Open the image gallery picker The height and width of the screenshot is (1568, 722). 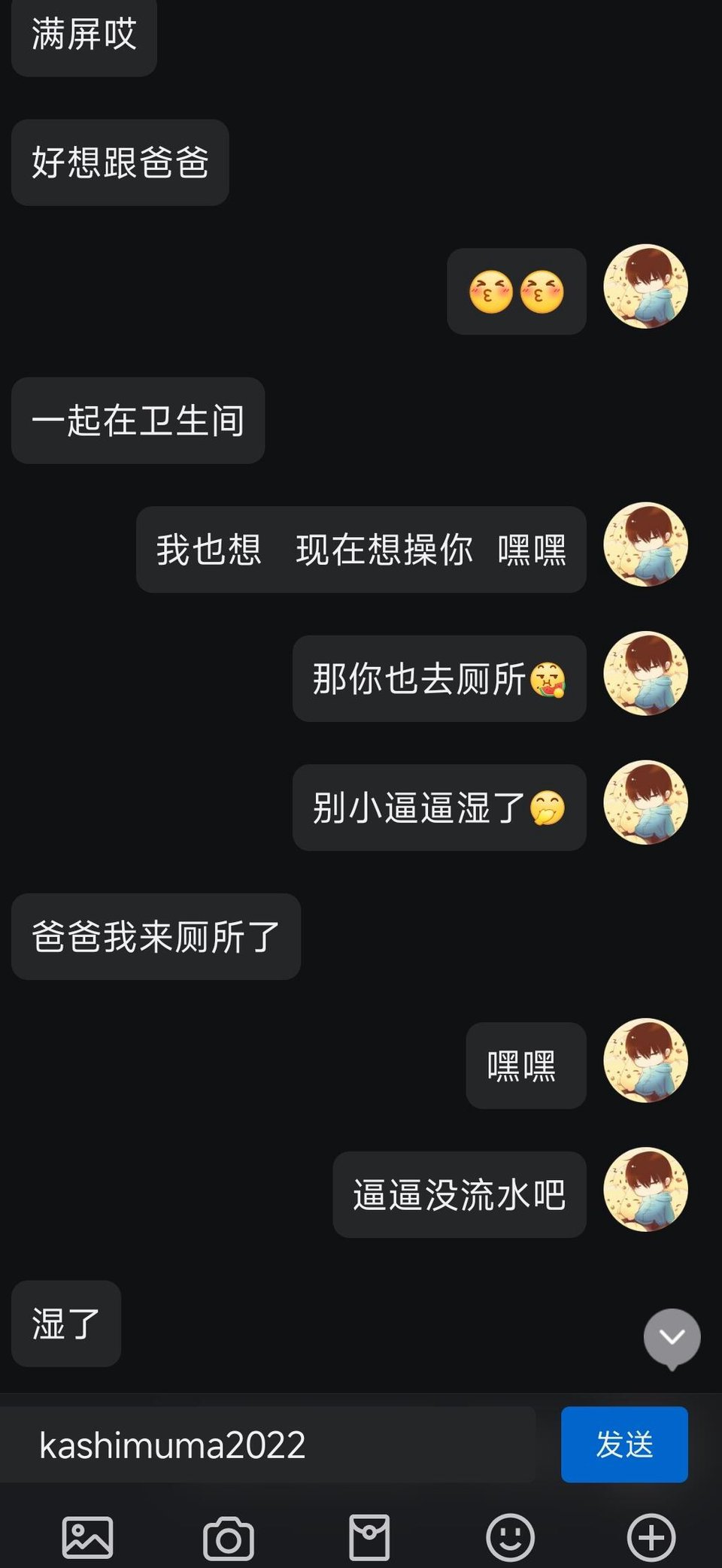(x=87, y=1537)
